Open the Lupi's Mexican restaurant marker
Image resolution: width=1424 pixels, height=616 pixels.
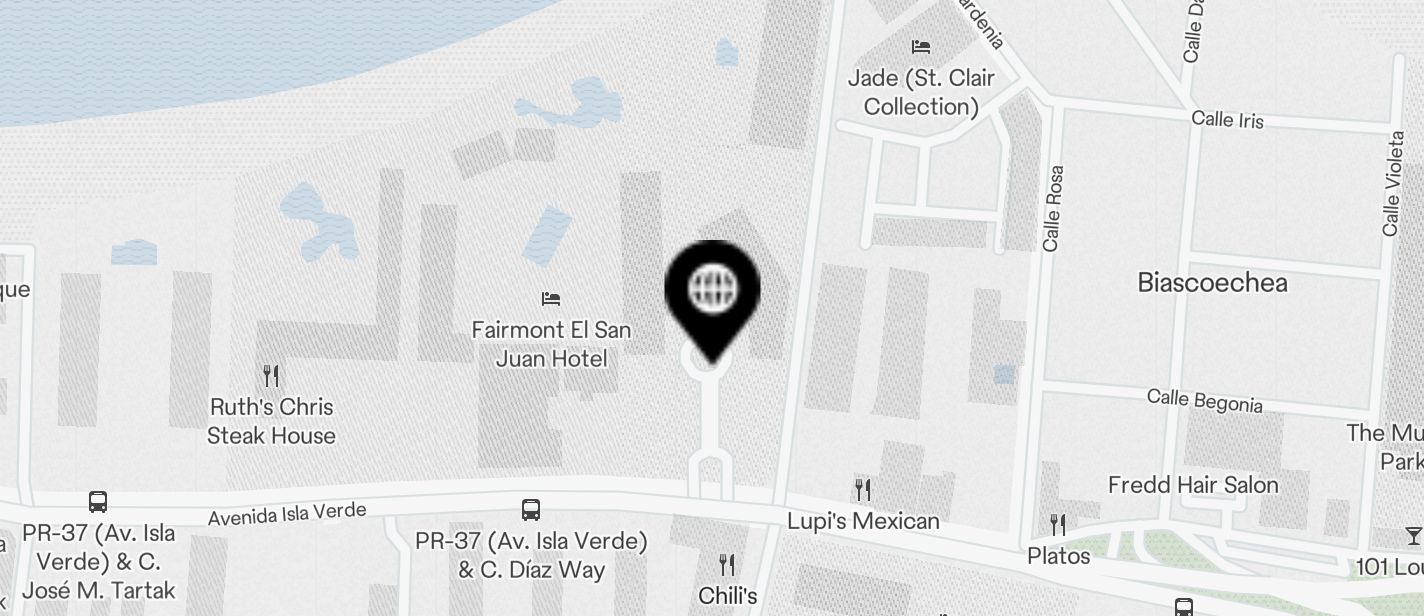tap(862, 490)
